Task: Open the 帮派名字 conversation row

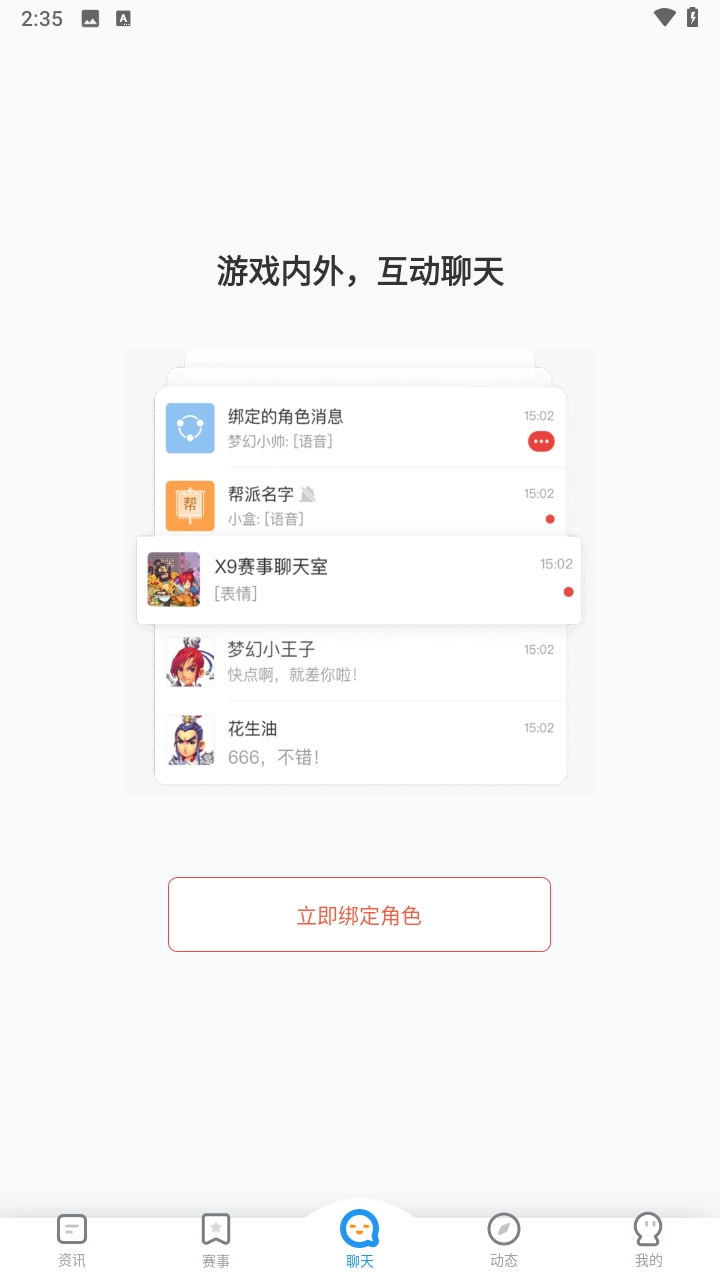Action: click(360, 505)
